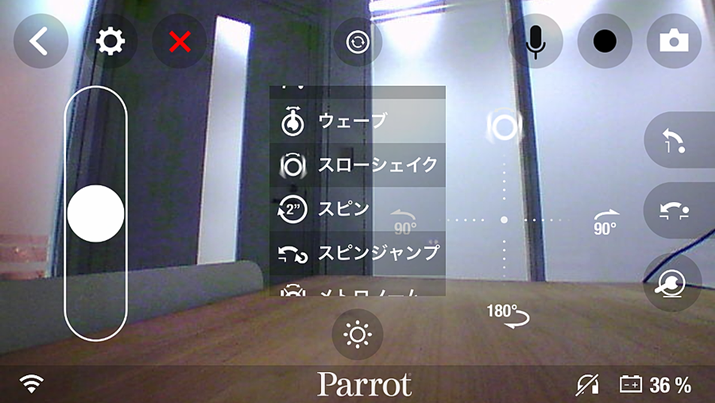The width and height of the screenshot is (715, 403).
Task: Select the スピン animation
Action: coord(357,209)
